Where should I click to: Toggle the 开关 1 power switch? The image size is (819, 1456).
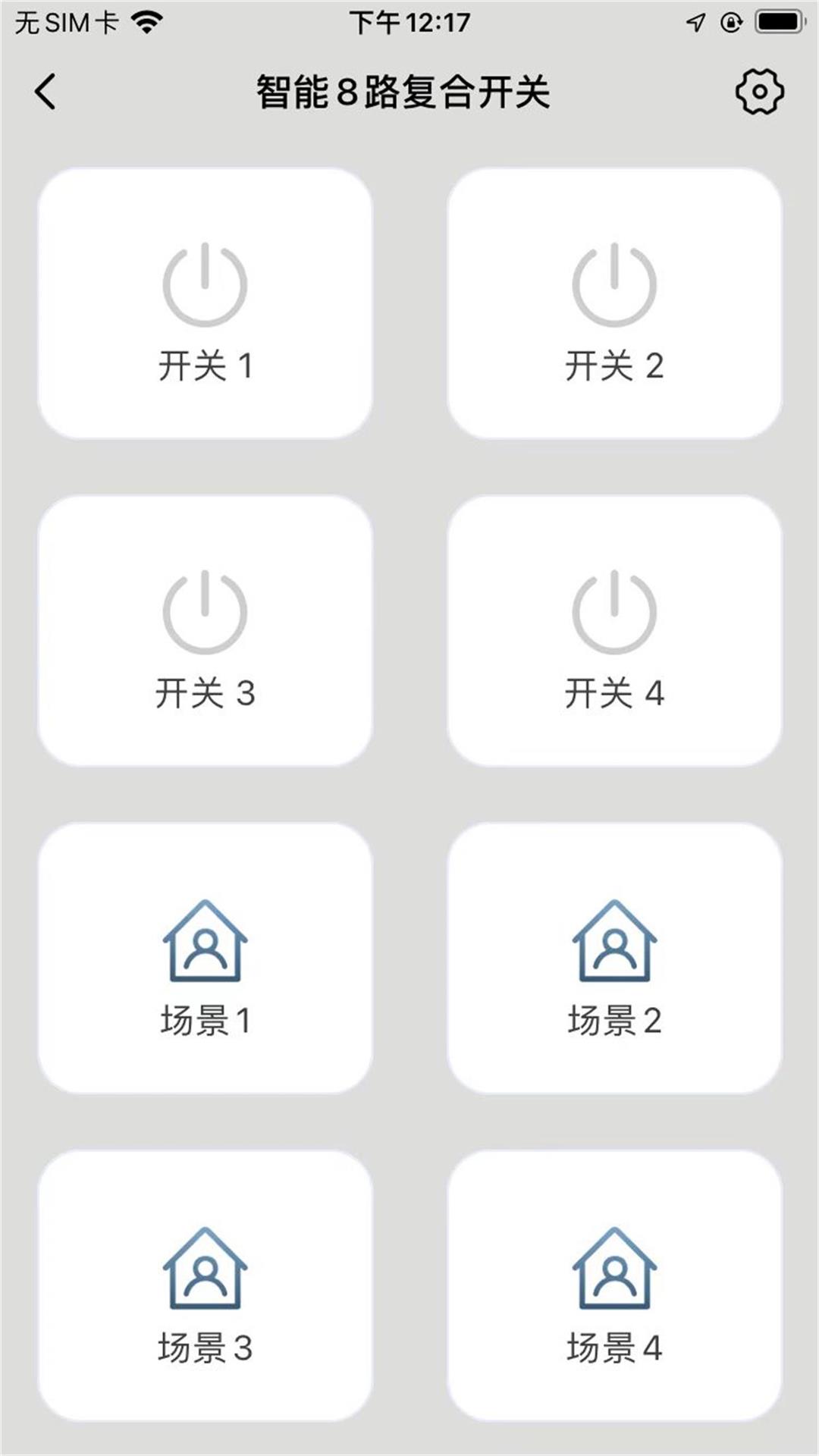[205, 303]
